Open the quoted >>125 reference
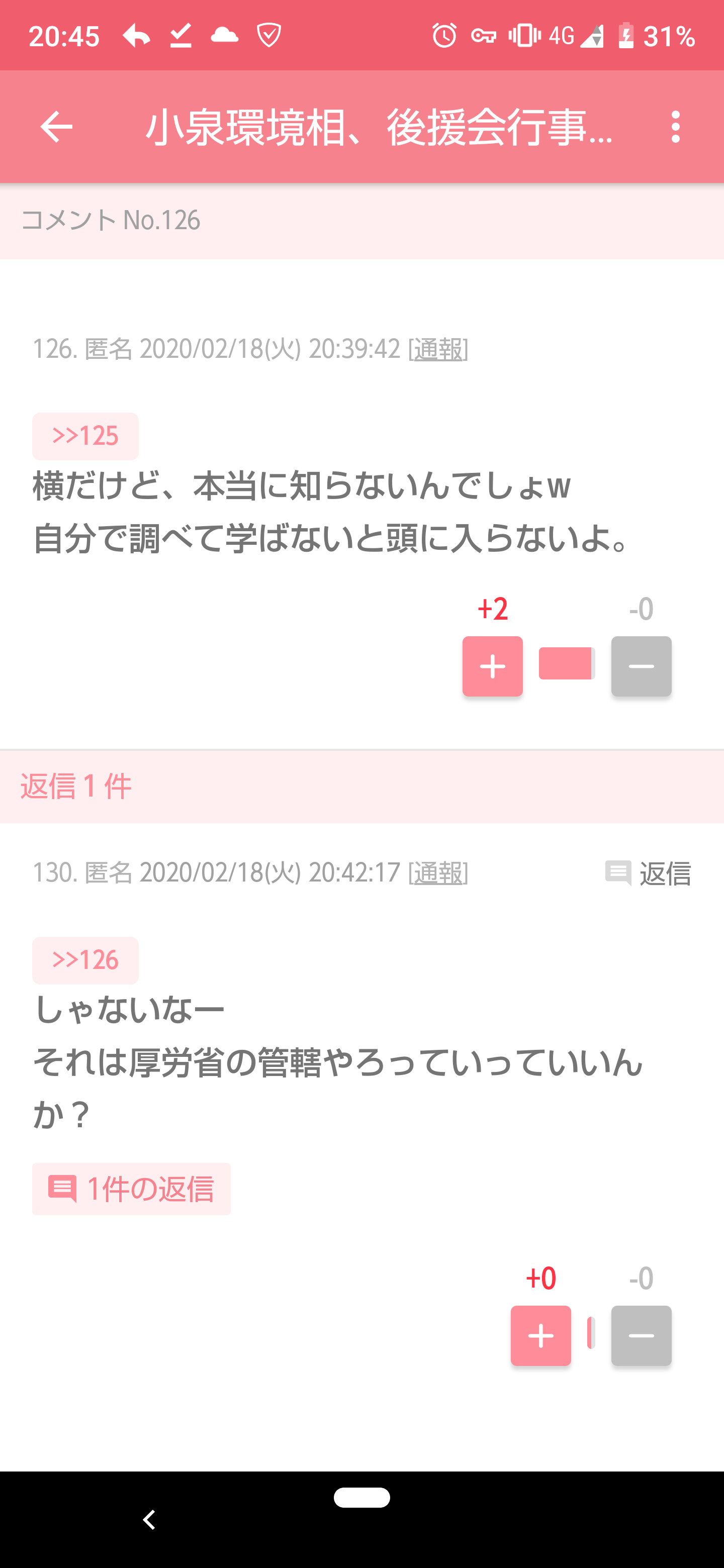 coord(85,436)
